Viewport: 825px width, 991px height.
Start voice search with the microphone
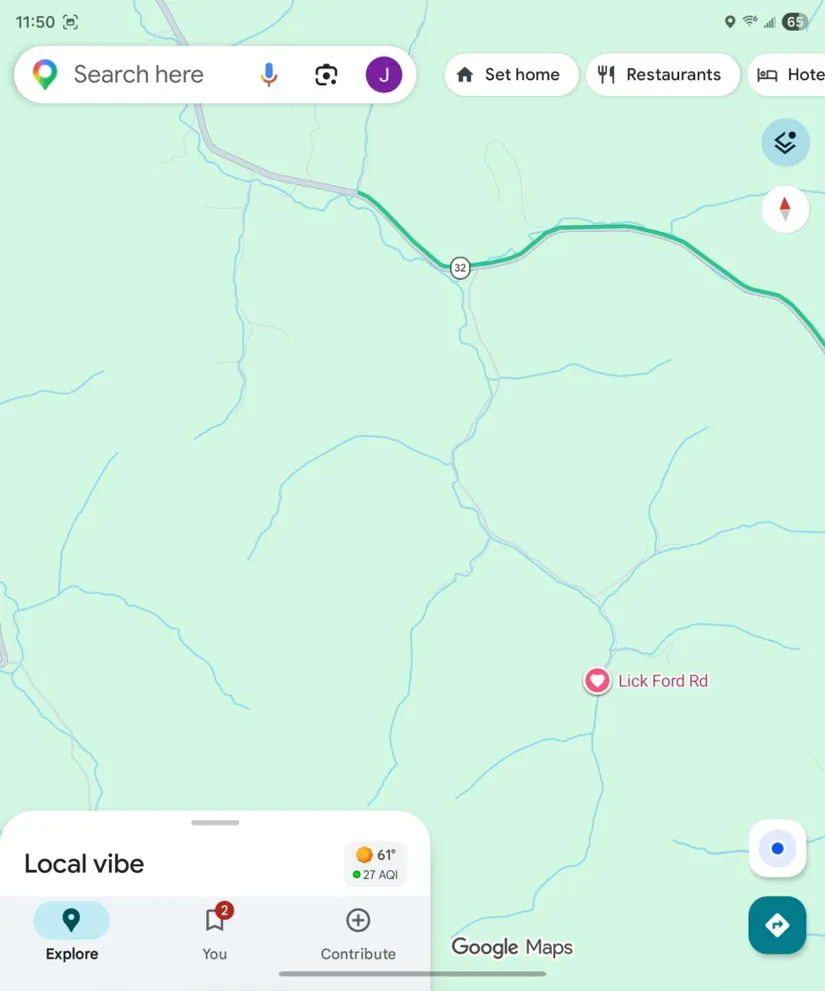coord(269,75)
